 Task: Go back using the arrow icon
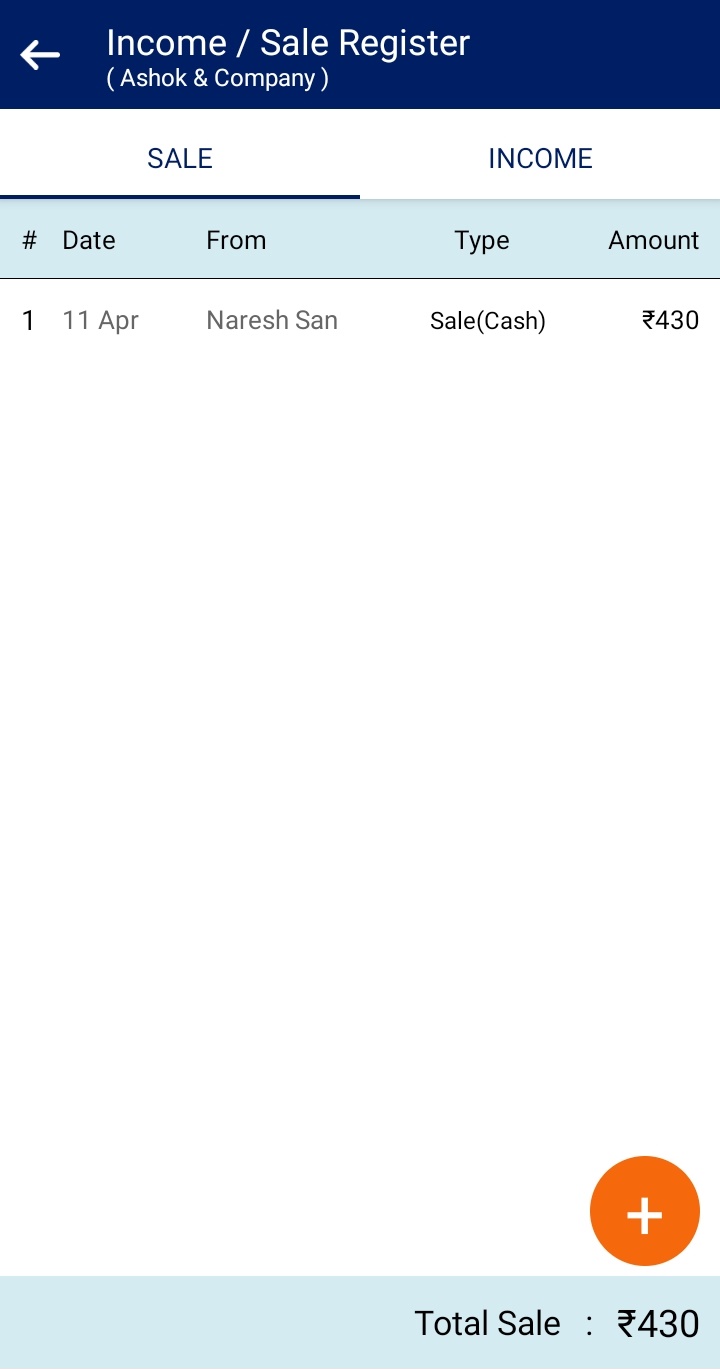pyautogui.click(x=40, y=55)
